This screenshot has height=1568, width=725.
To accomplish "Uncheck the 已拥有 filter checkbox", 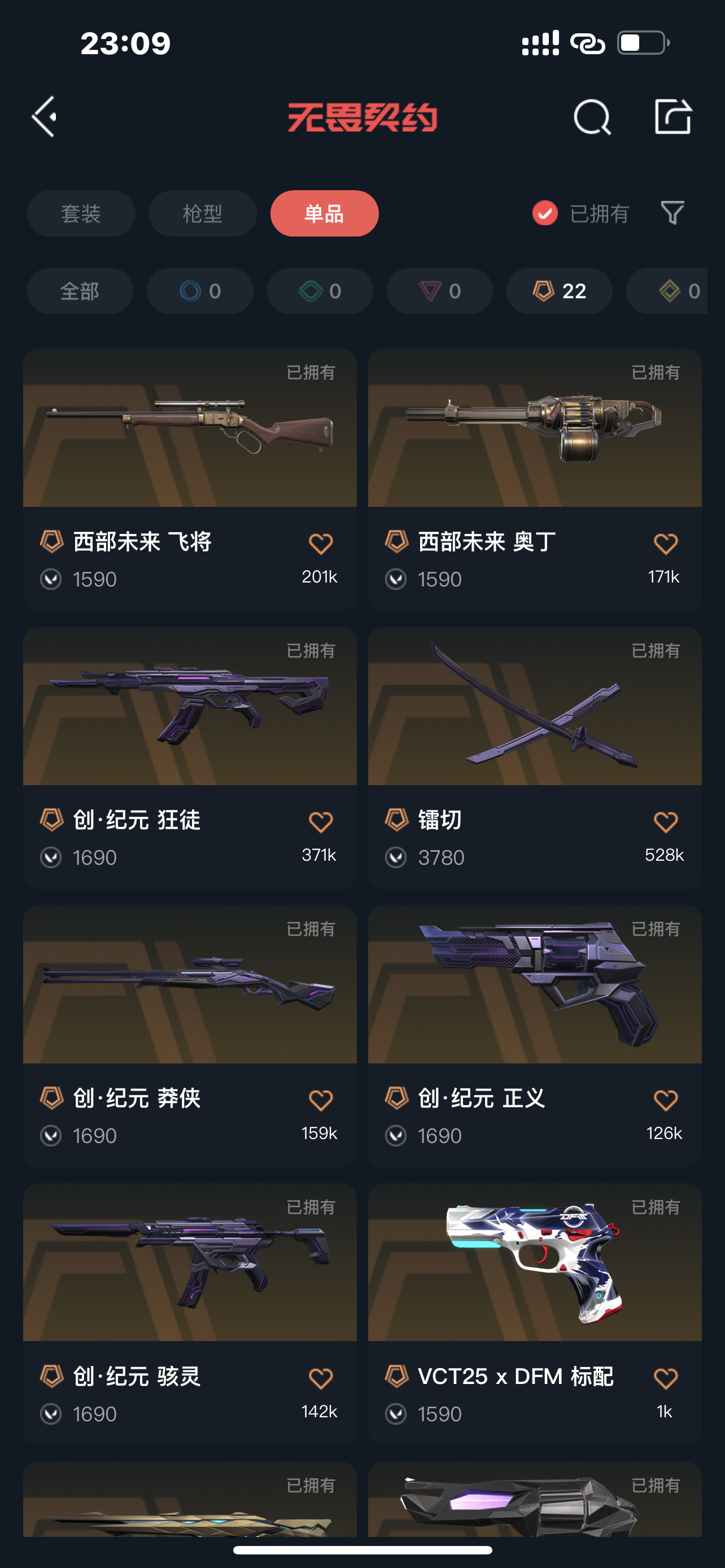I will pyautogui.click(x=545, y=213).
